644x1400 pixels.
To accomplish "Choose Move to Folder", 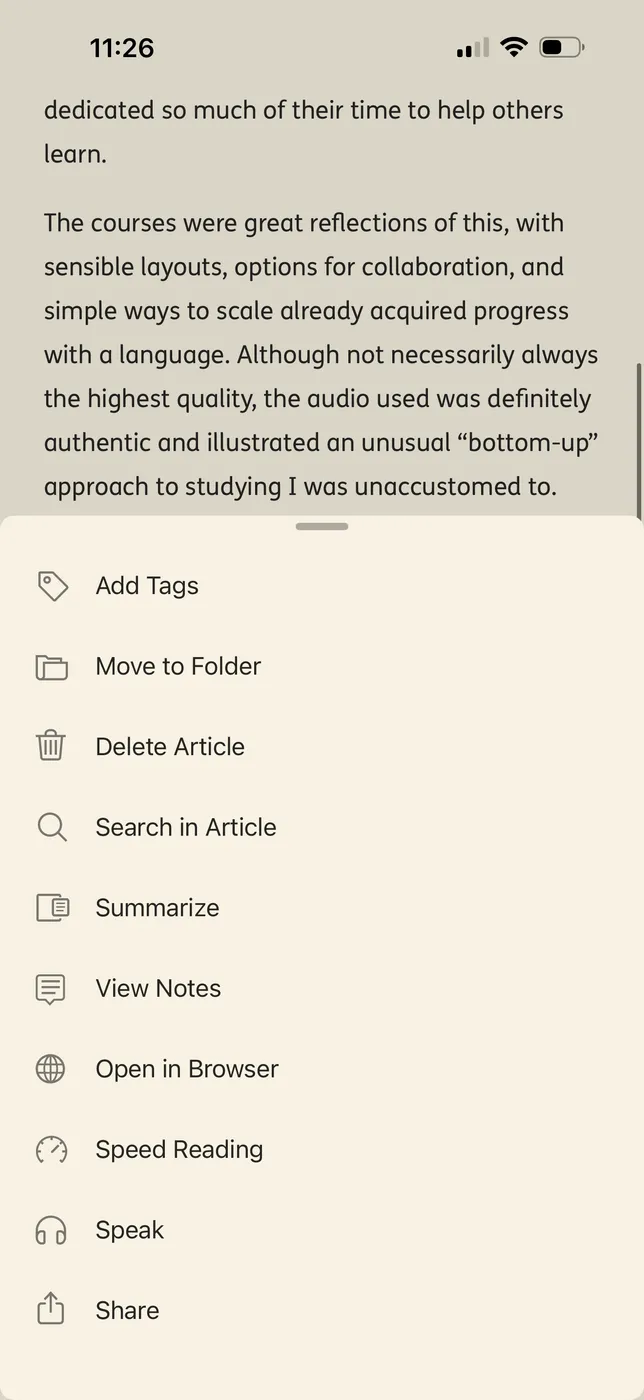I will click(178, 667).
